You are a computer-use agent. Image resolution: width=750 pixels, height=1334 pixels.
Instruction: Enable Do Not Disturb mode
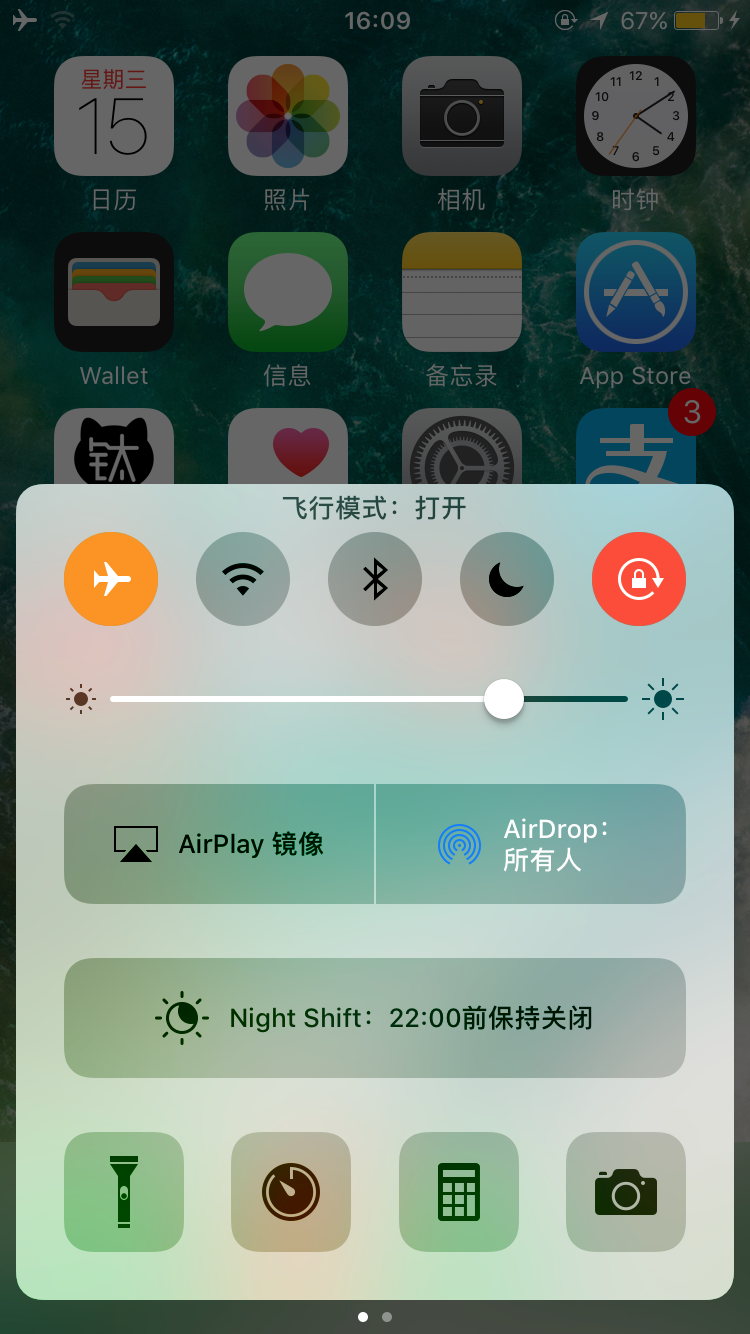coord(507,579)
